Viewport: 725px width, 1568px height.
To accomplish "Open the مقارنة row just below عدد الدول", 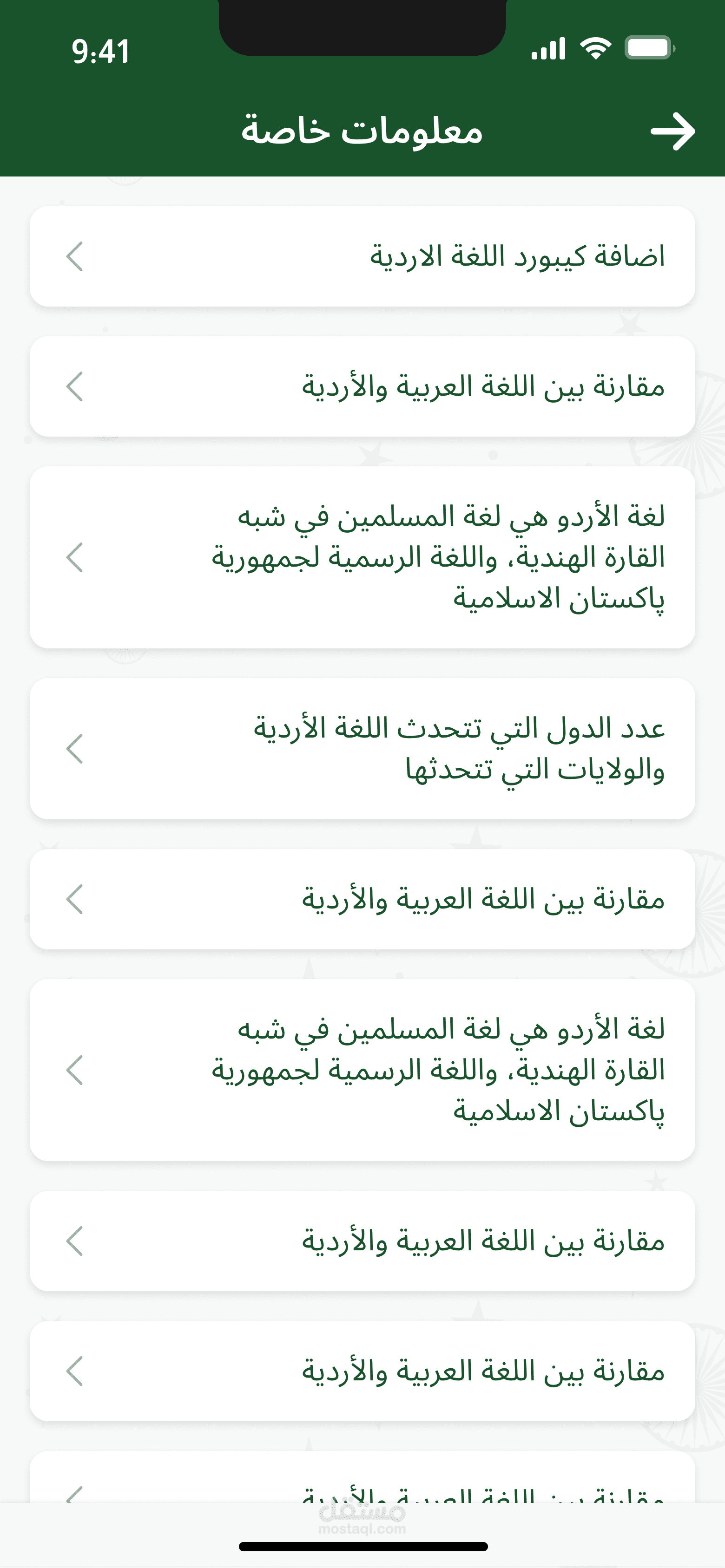I will pos(362,899).
